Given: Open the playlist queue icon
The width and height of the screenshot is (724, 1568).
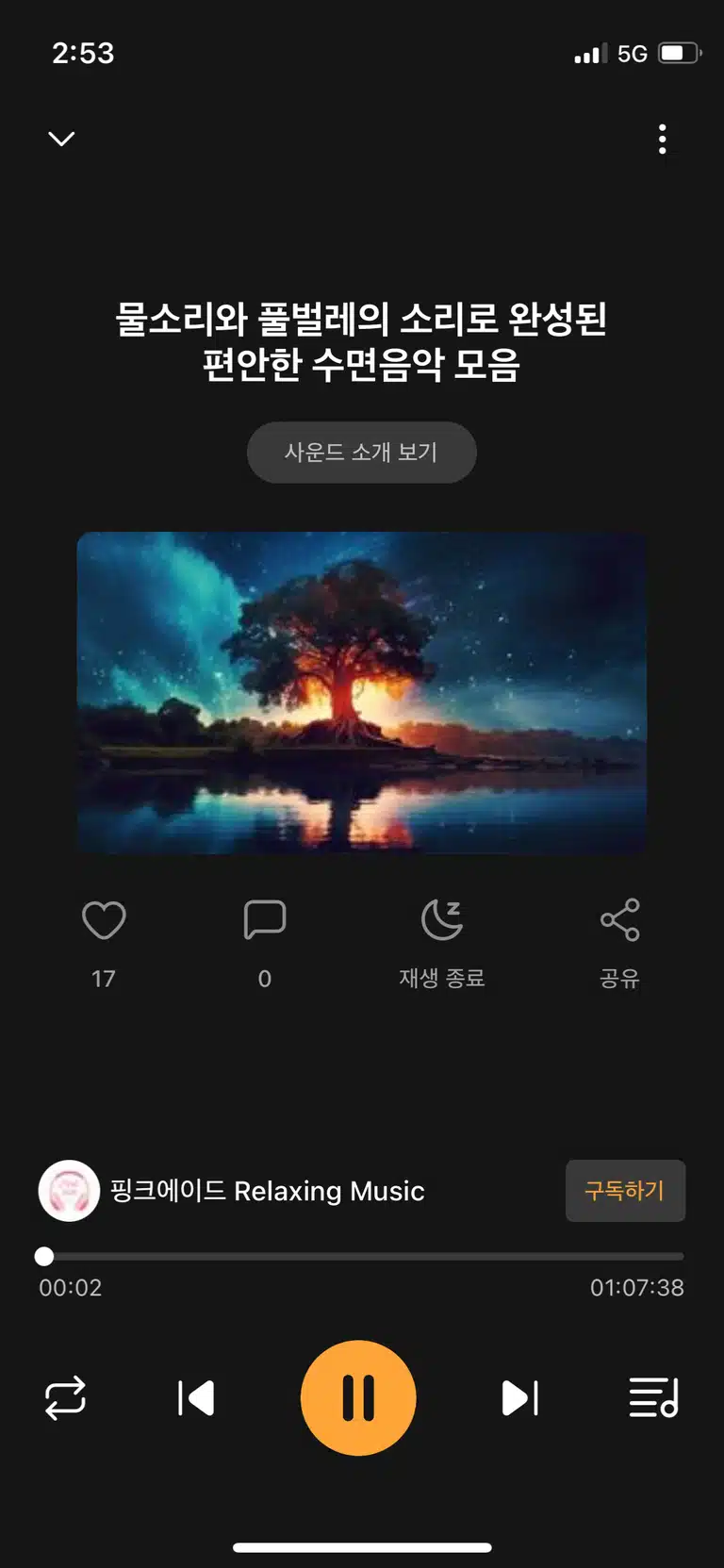Looking at the screenshot, I should [654, 1398].
